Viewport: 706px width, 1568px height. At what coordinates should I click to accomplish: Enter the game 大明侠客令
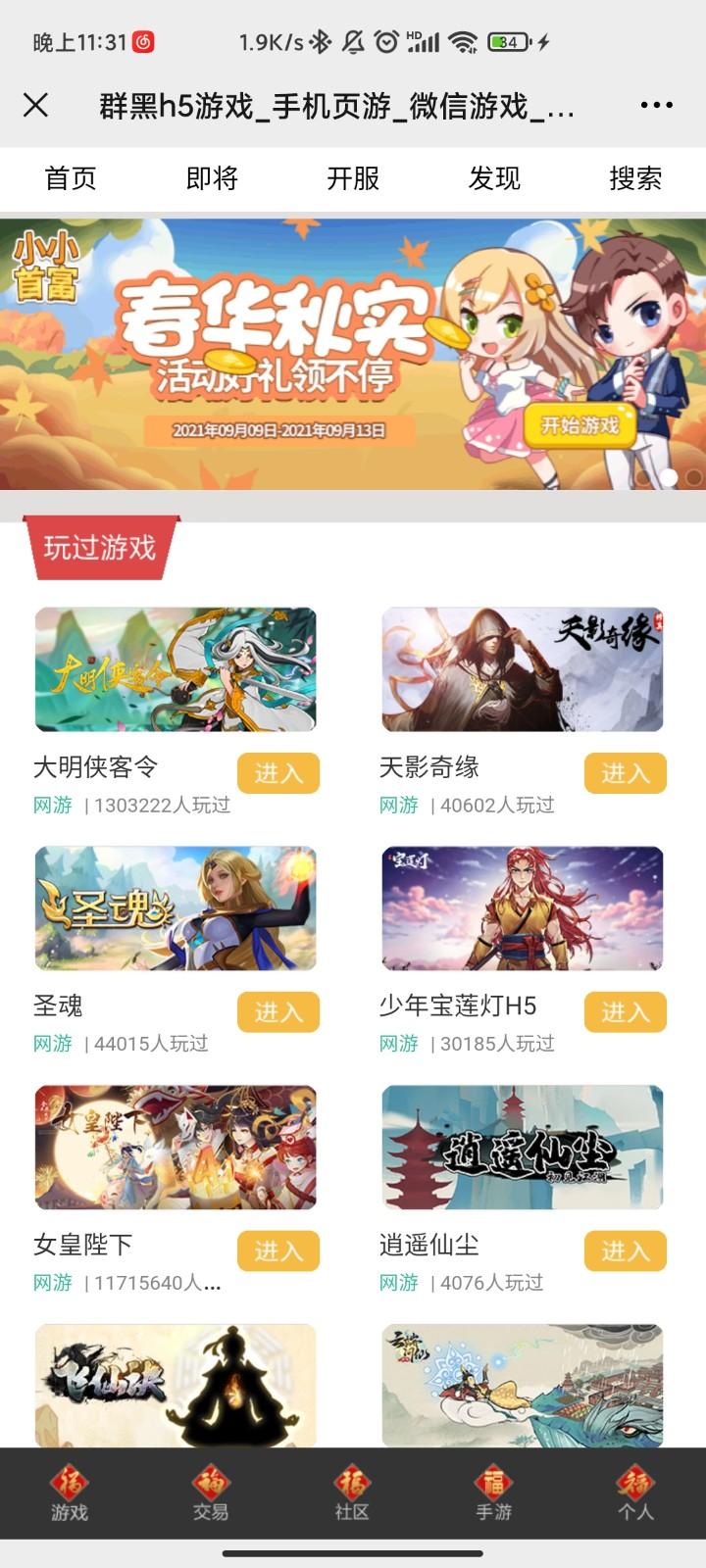[x=278, y=773]
